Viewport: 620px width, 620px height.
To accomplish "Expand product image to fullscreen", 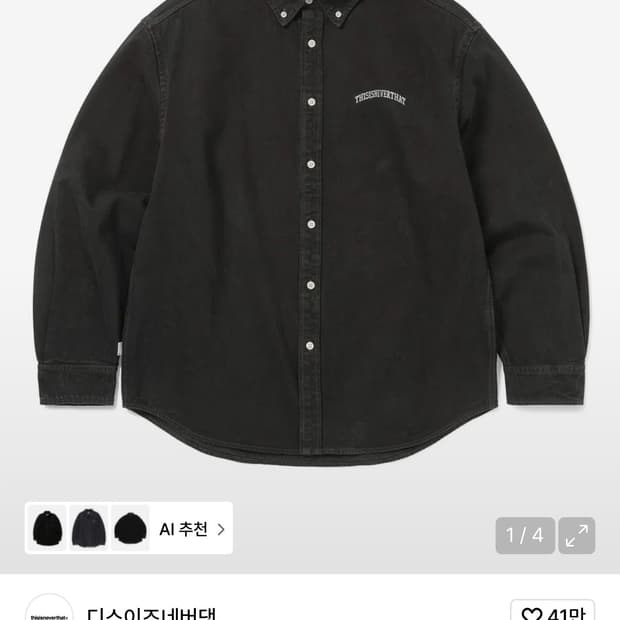I will tap(576, 536).
